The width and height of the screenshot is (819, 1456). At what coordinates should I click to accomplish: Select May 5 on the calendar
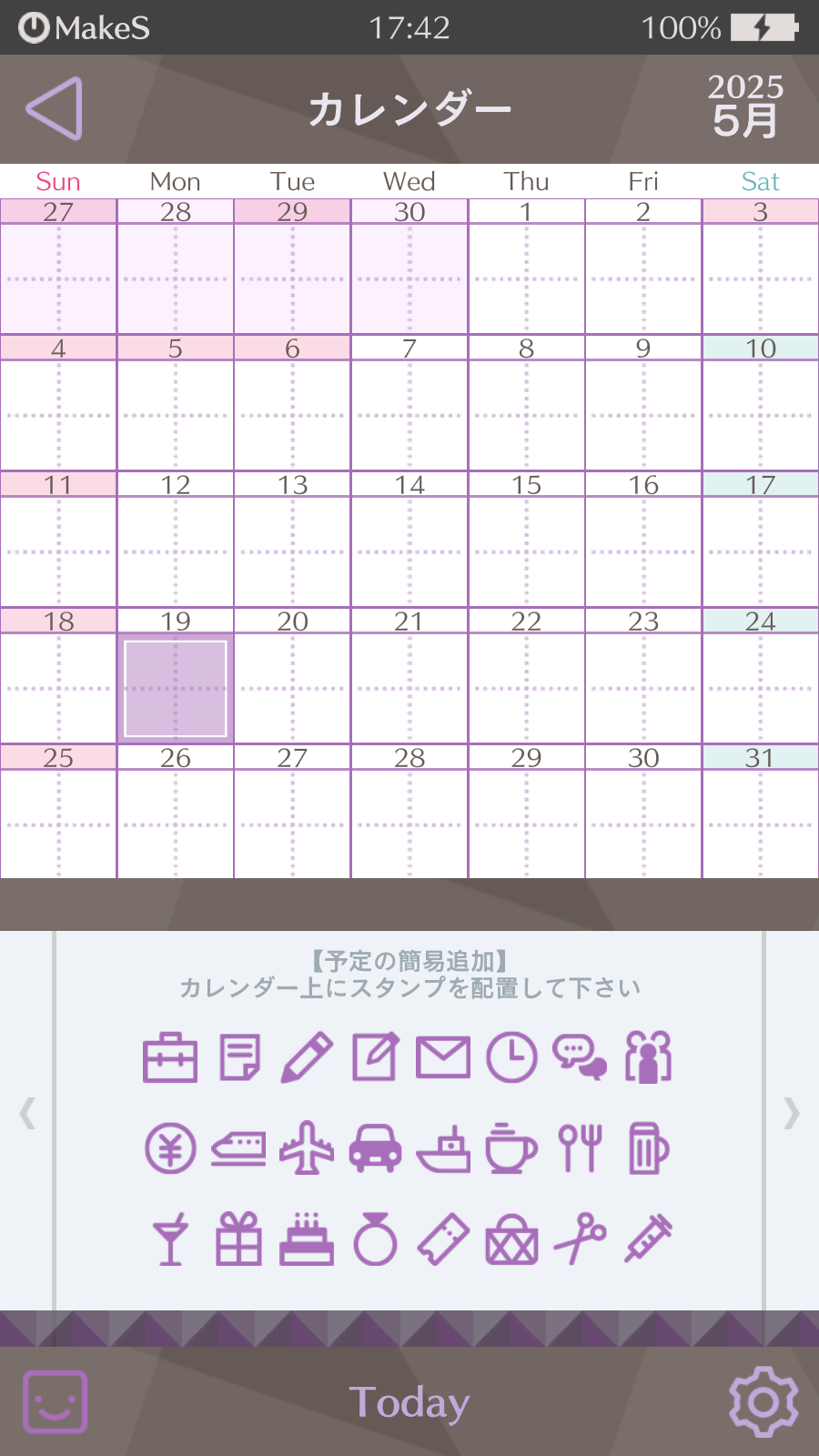[x=176, y=405]
